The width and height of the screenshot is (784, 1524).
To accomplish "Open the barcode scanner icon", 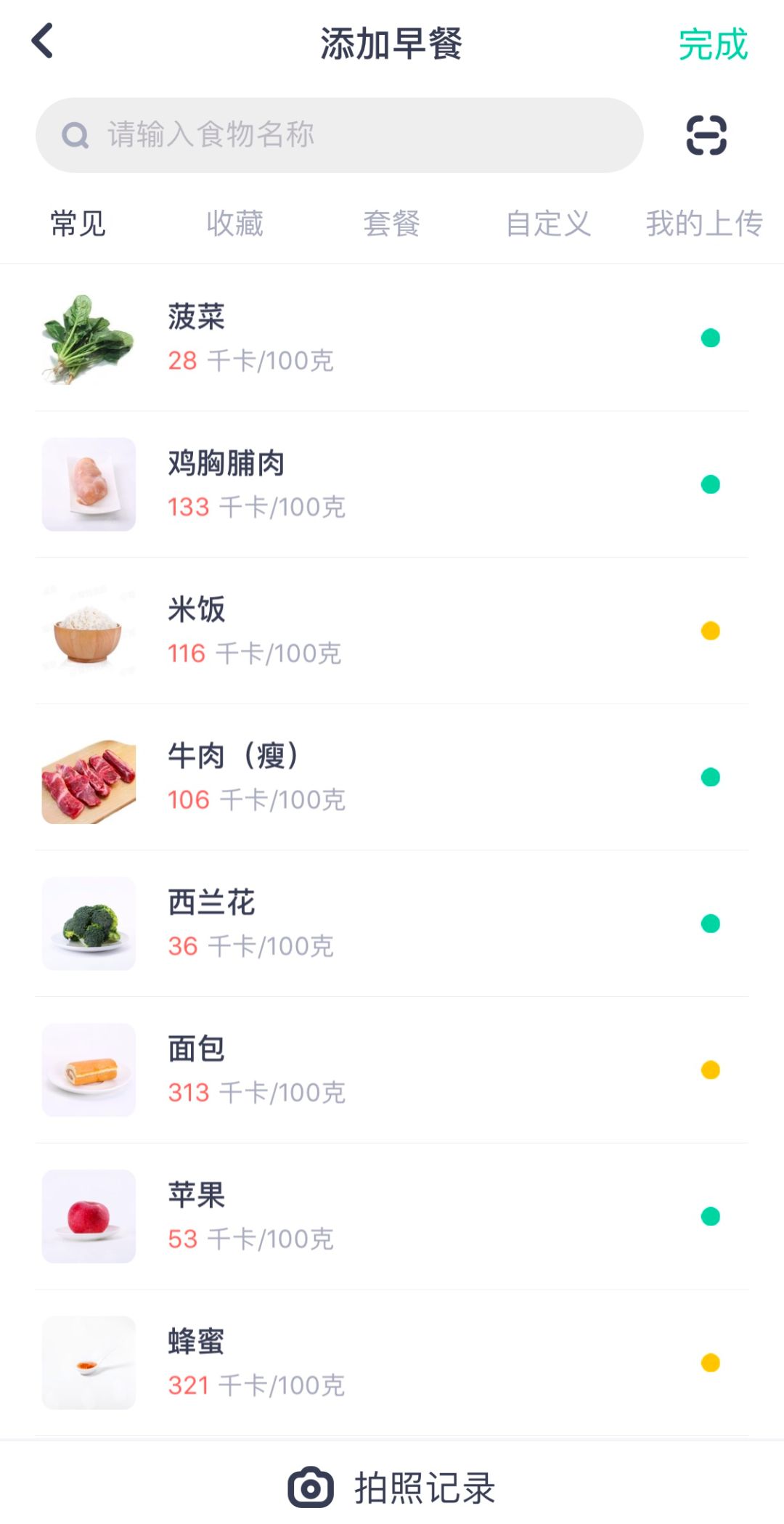I will [706, 135].
